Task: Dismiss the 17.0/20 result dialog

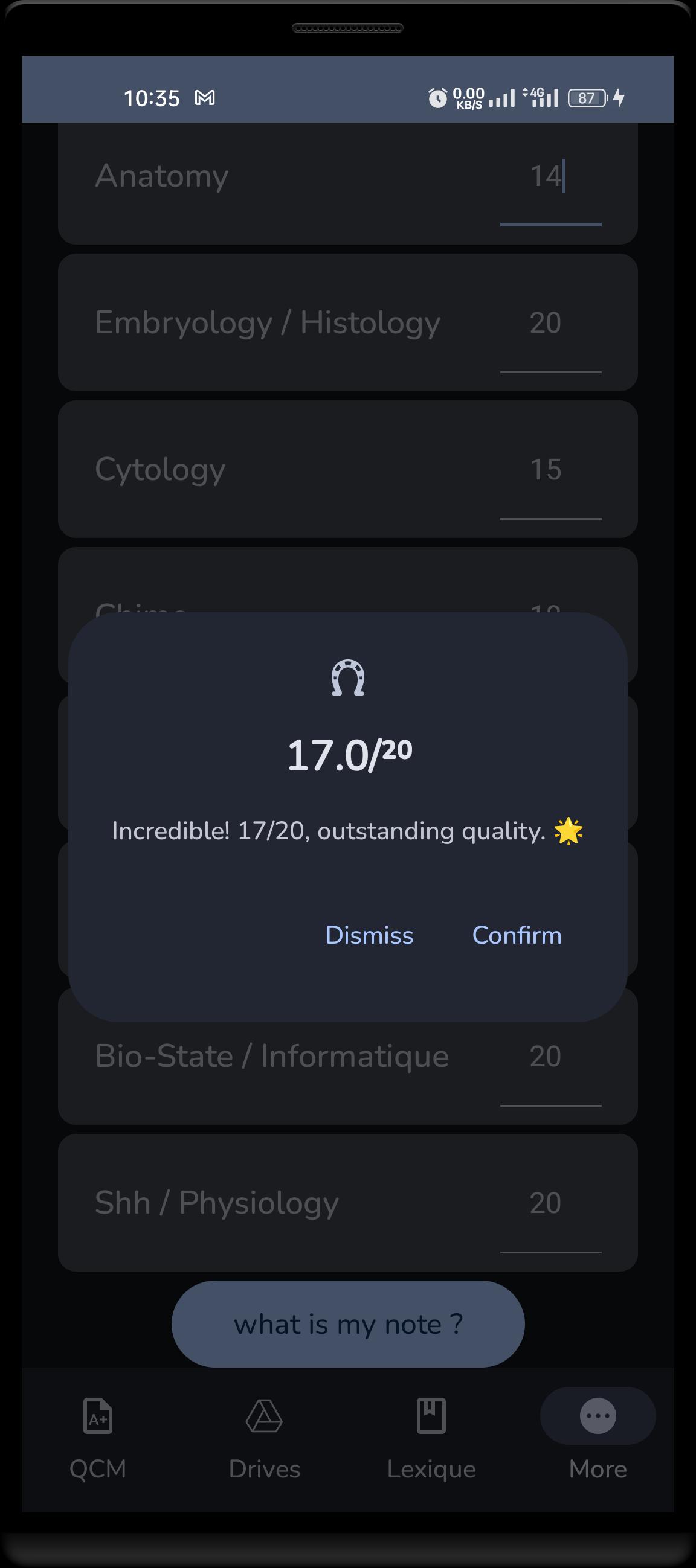Action: [369, 935]
